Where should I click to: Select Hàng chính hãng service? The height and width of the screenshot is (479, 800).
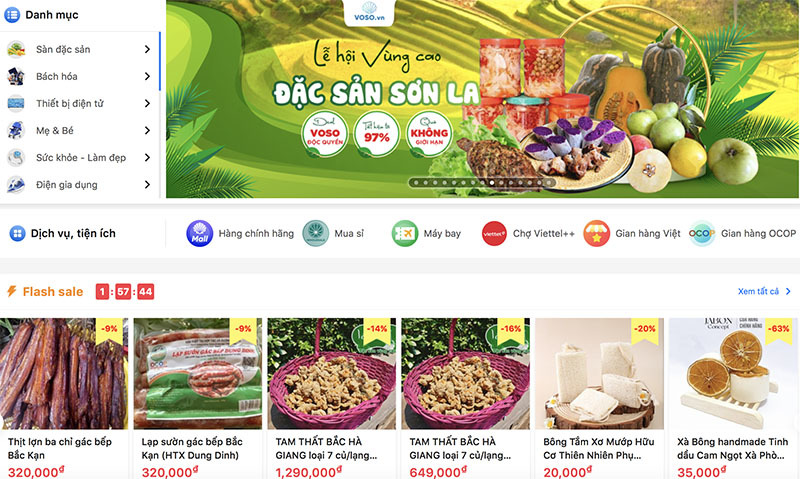click(241, 233)
